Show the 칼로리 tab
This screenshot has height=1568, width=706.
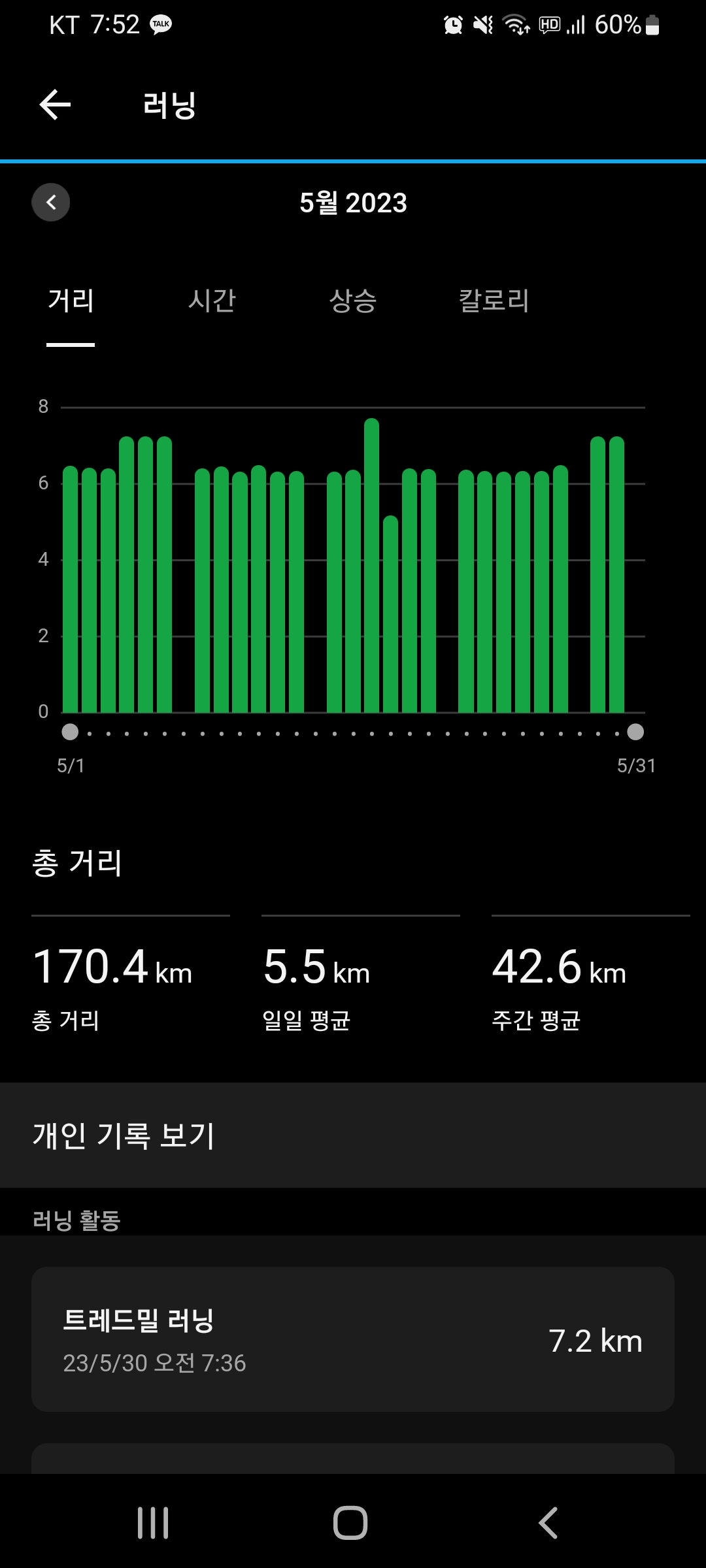[x=494, y=301]
